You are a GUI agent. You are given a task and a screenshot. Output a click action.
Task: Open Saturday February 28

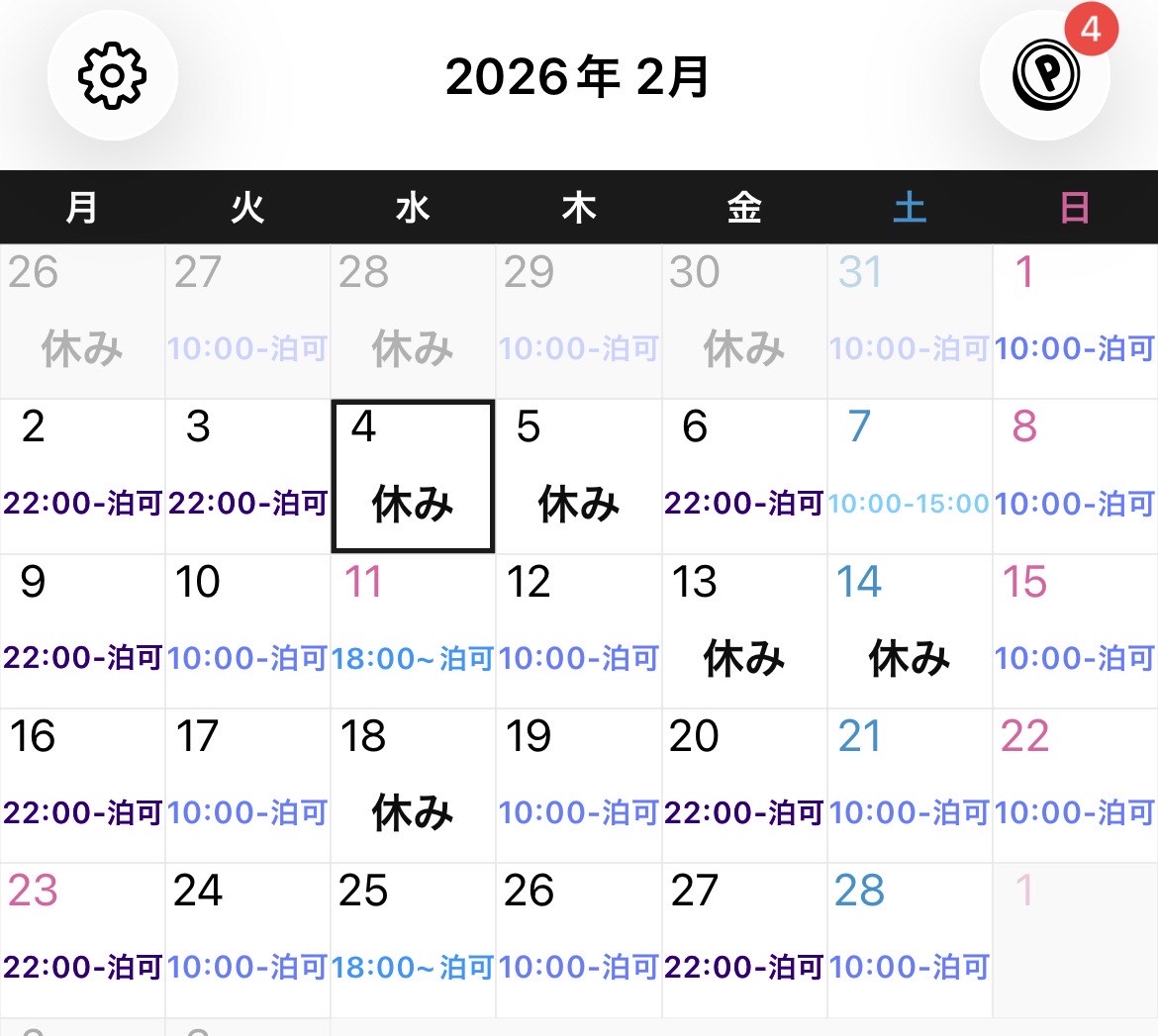click(909, 939)
